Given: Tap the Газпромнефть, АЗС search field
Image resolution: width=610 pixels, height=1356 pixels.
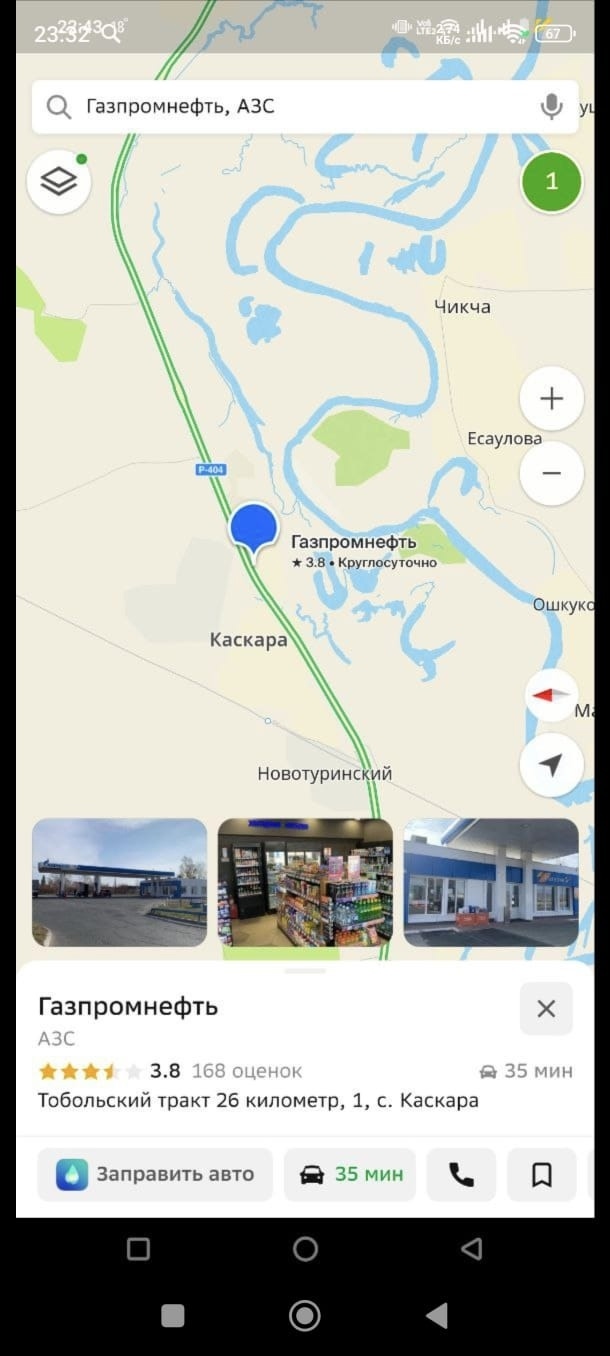Looking at the screenshot, I should pyautogui.click(x=290, y=107).
